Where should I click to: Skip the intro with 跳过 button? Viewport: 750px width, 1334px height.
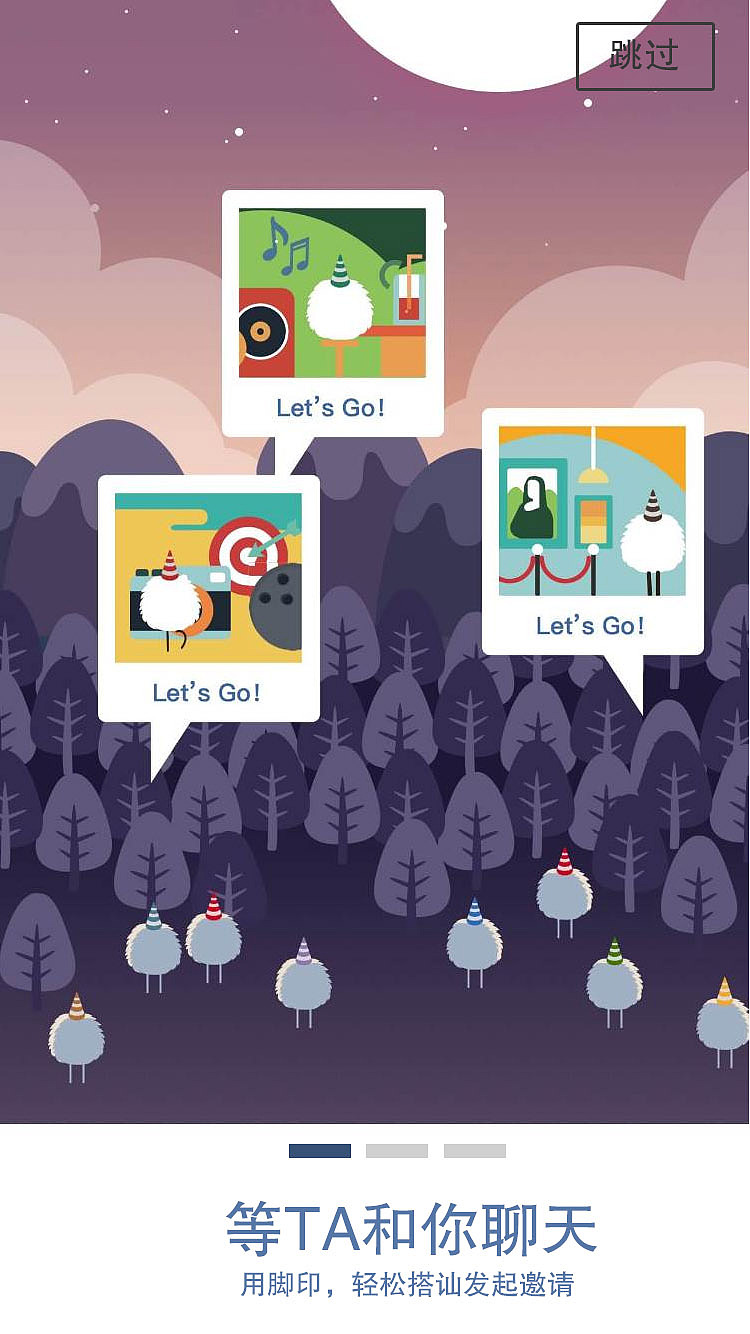click(x=645, y=56)
